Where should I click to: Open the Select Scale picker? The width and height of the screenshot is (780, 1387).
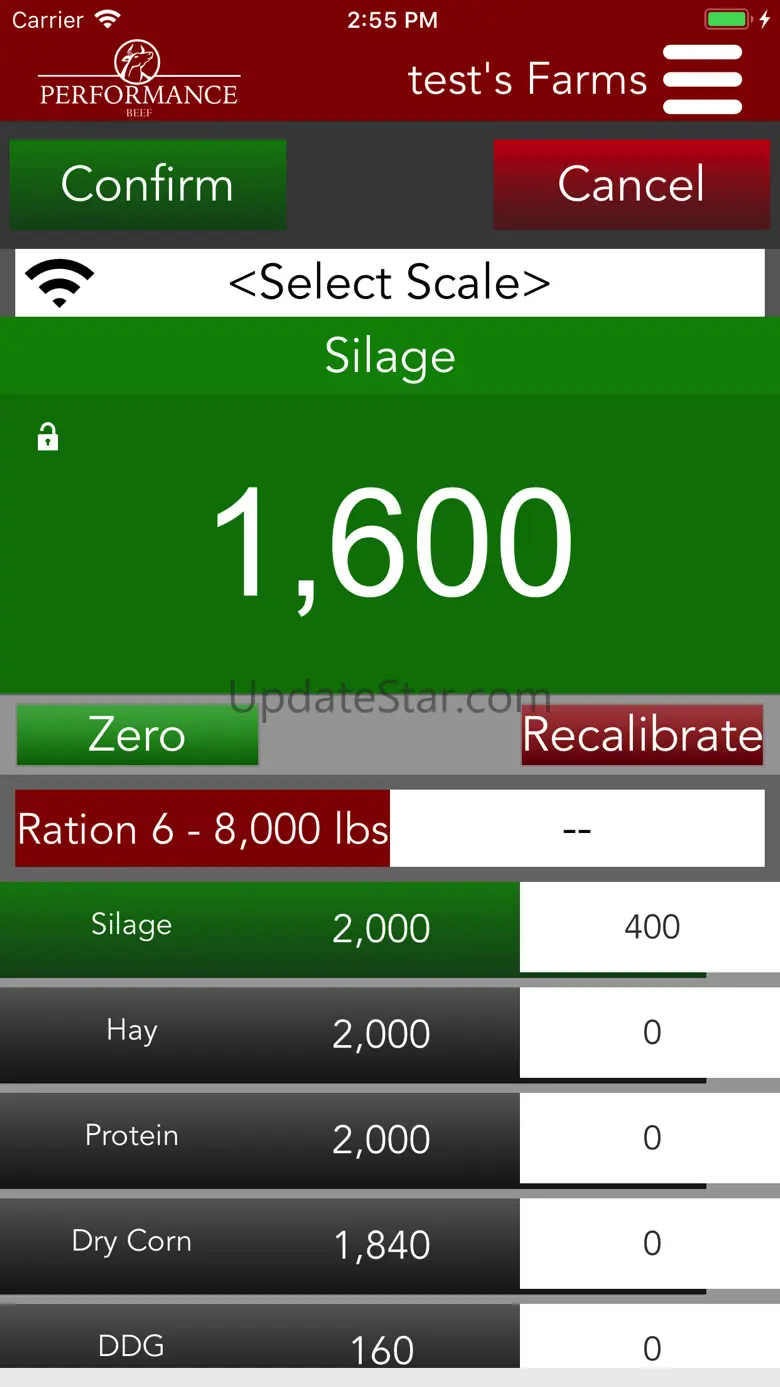coord(390,283)
